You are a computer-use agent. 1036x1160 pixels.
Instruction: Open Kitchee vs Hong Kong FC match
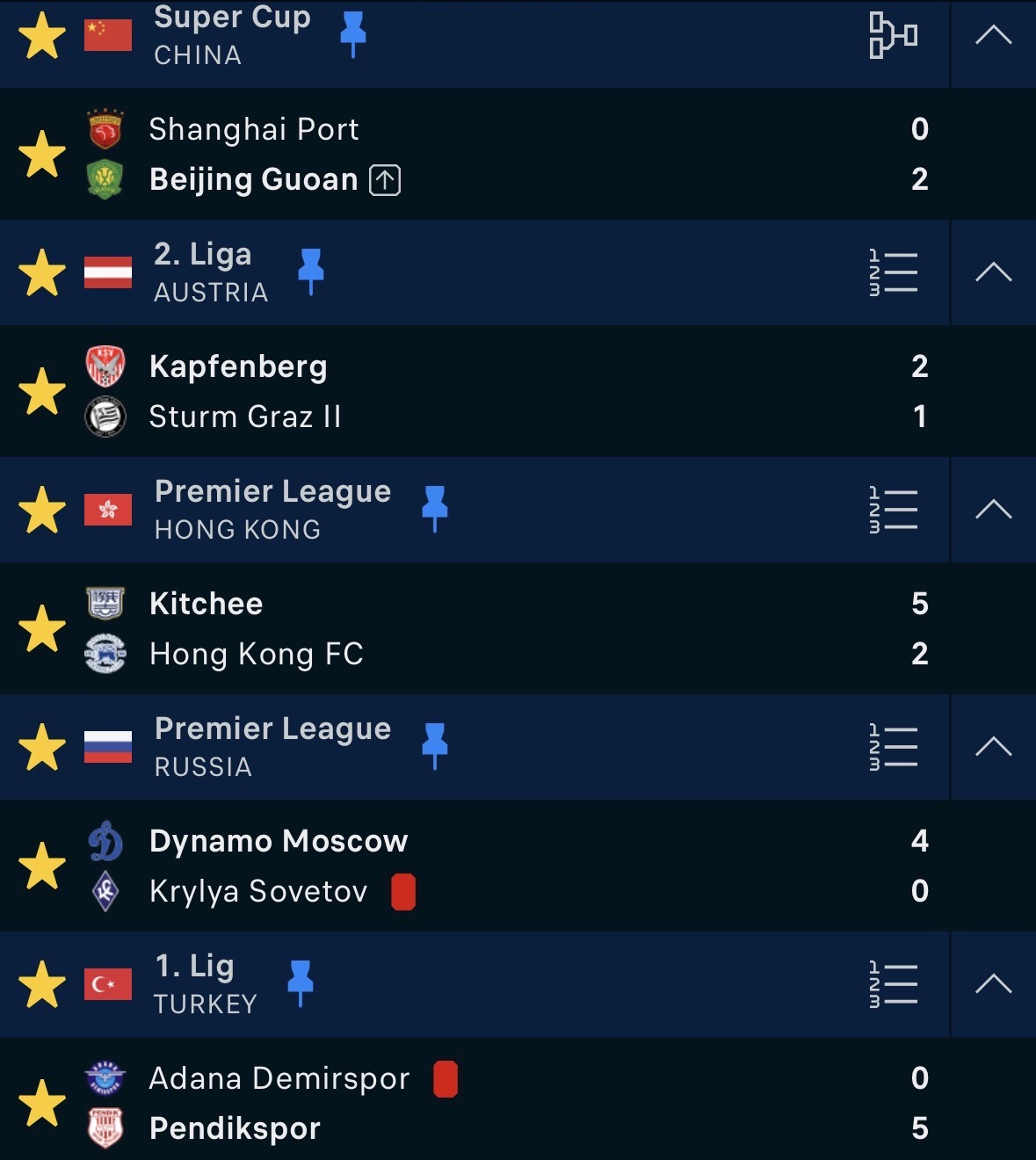527,628
